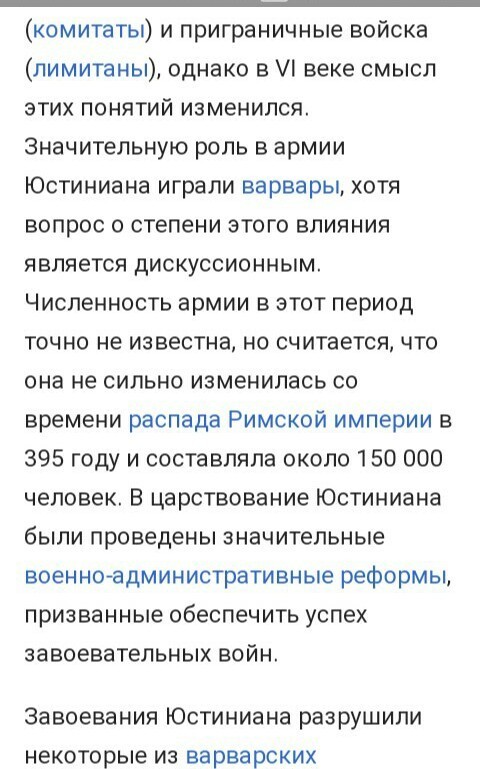Follow the лимитаны link
This screenshot has width=480, height=769.
[x=91, y=70]
